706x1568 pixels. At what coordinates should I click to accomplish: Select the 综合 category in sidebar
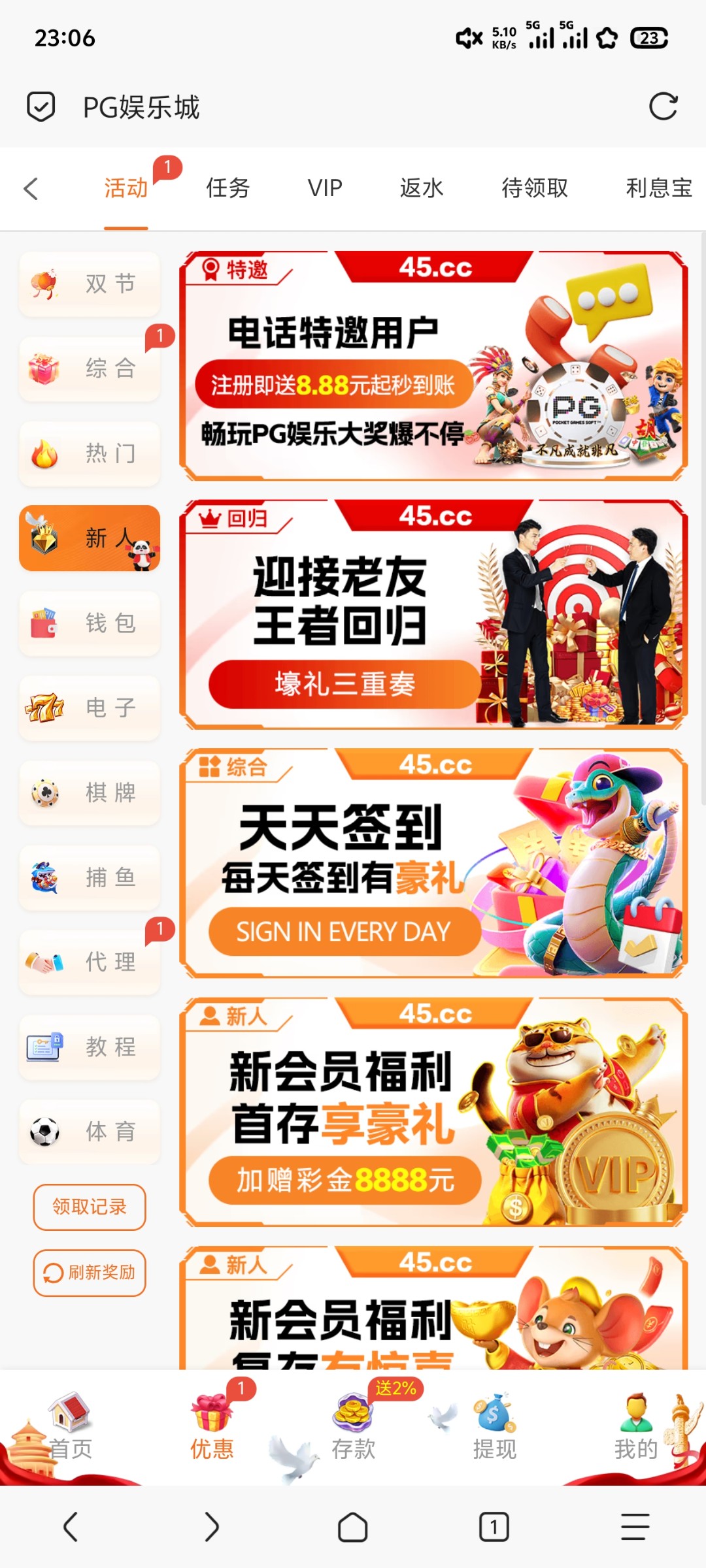pyautogui.click(x=90, y=368)
